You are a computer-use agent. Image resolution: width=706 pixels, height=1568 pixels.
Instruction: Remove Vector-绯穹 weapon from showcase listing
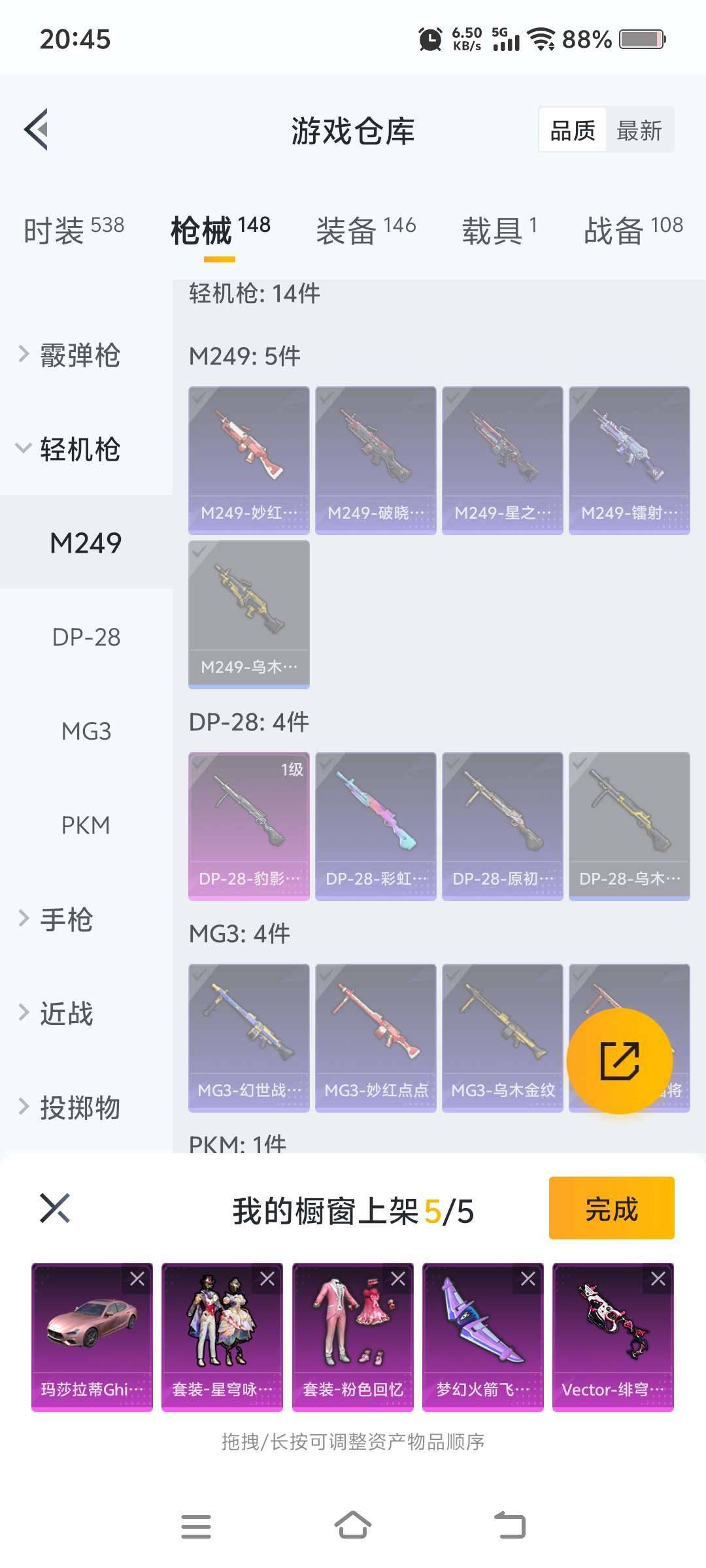[660, 1278]
